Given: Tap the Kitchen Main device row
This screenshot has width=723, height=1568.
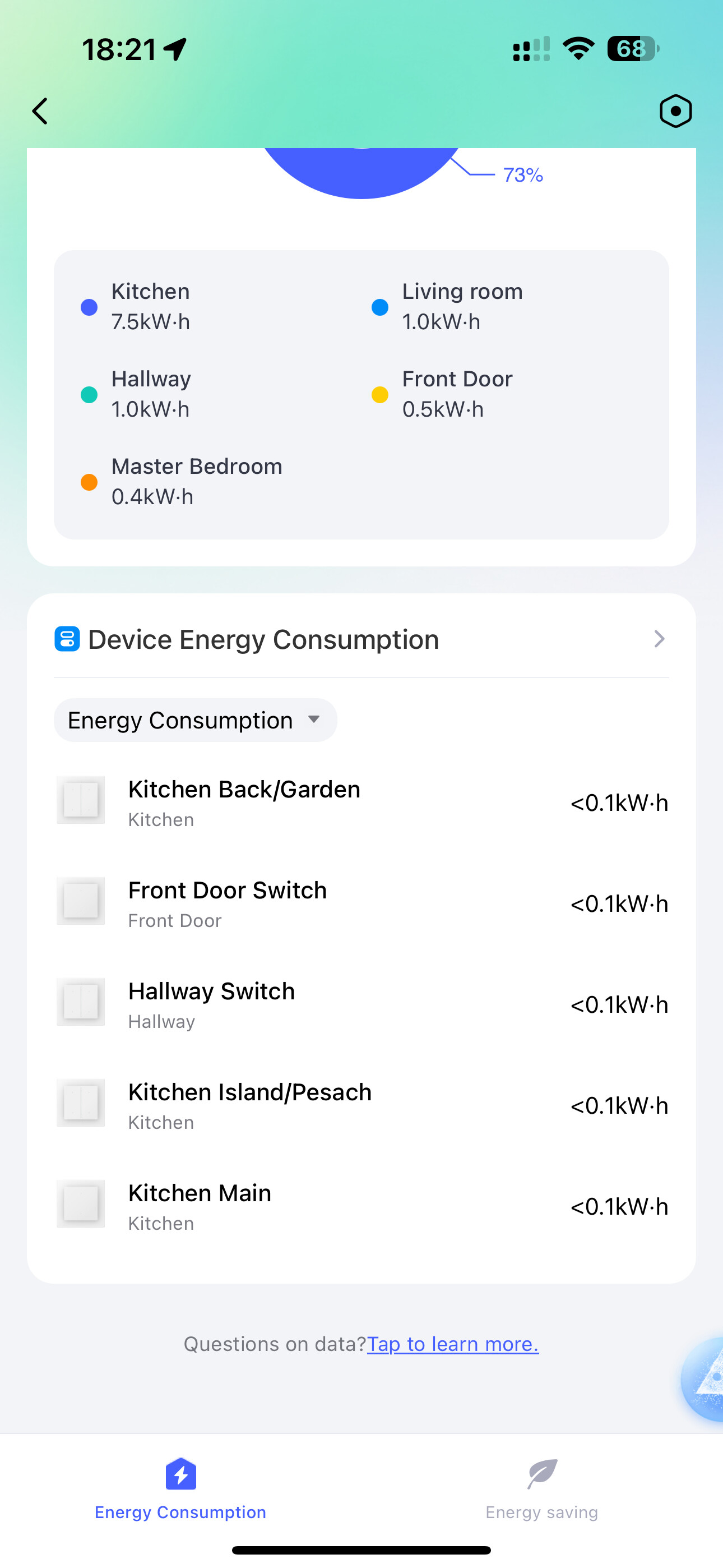Looking at the screenshot, I should pyautogui.click(x=361, y=1206).
